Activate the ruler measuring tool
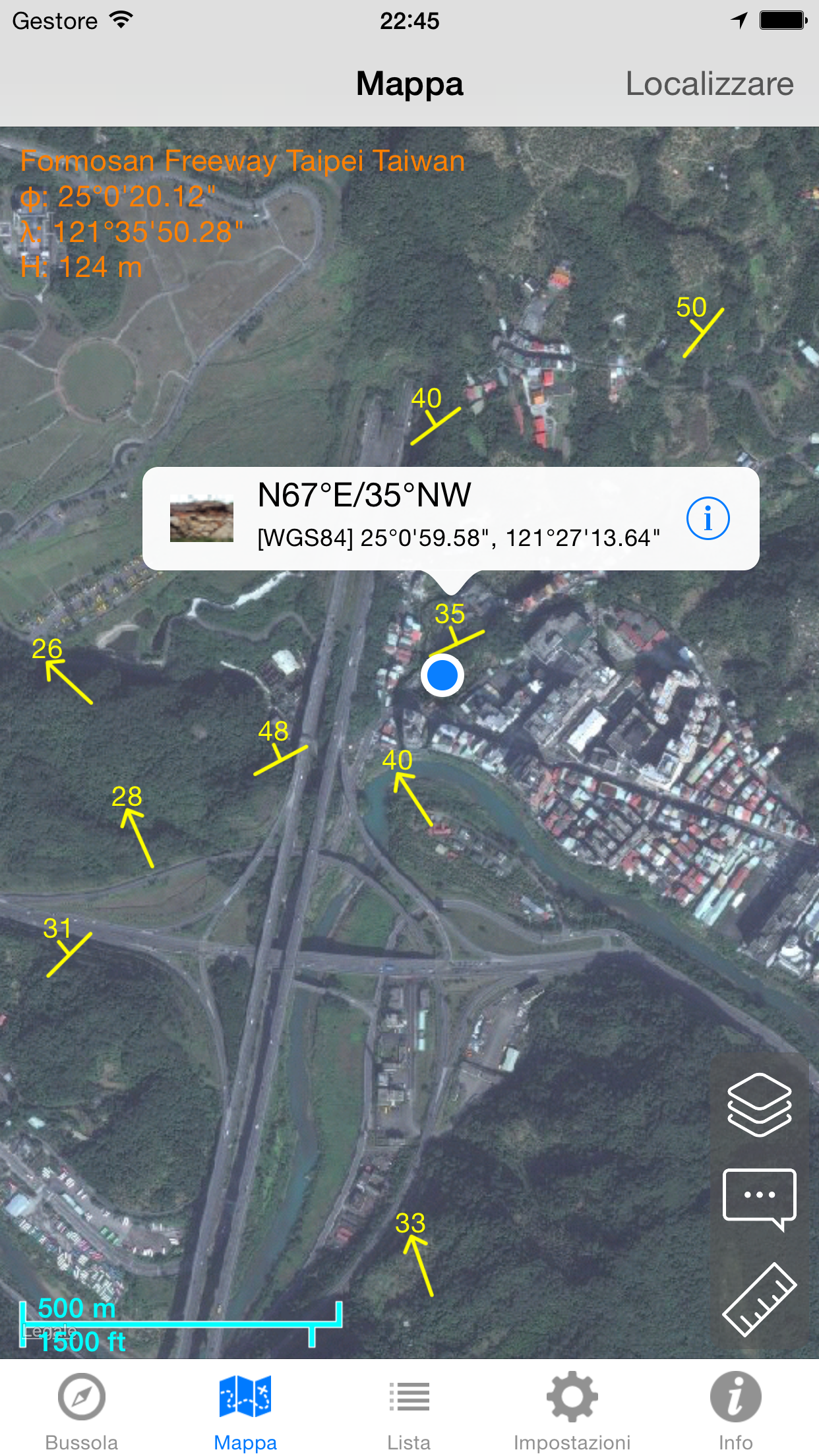Screen dimensions: 819x1456 (759, 1300)
